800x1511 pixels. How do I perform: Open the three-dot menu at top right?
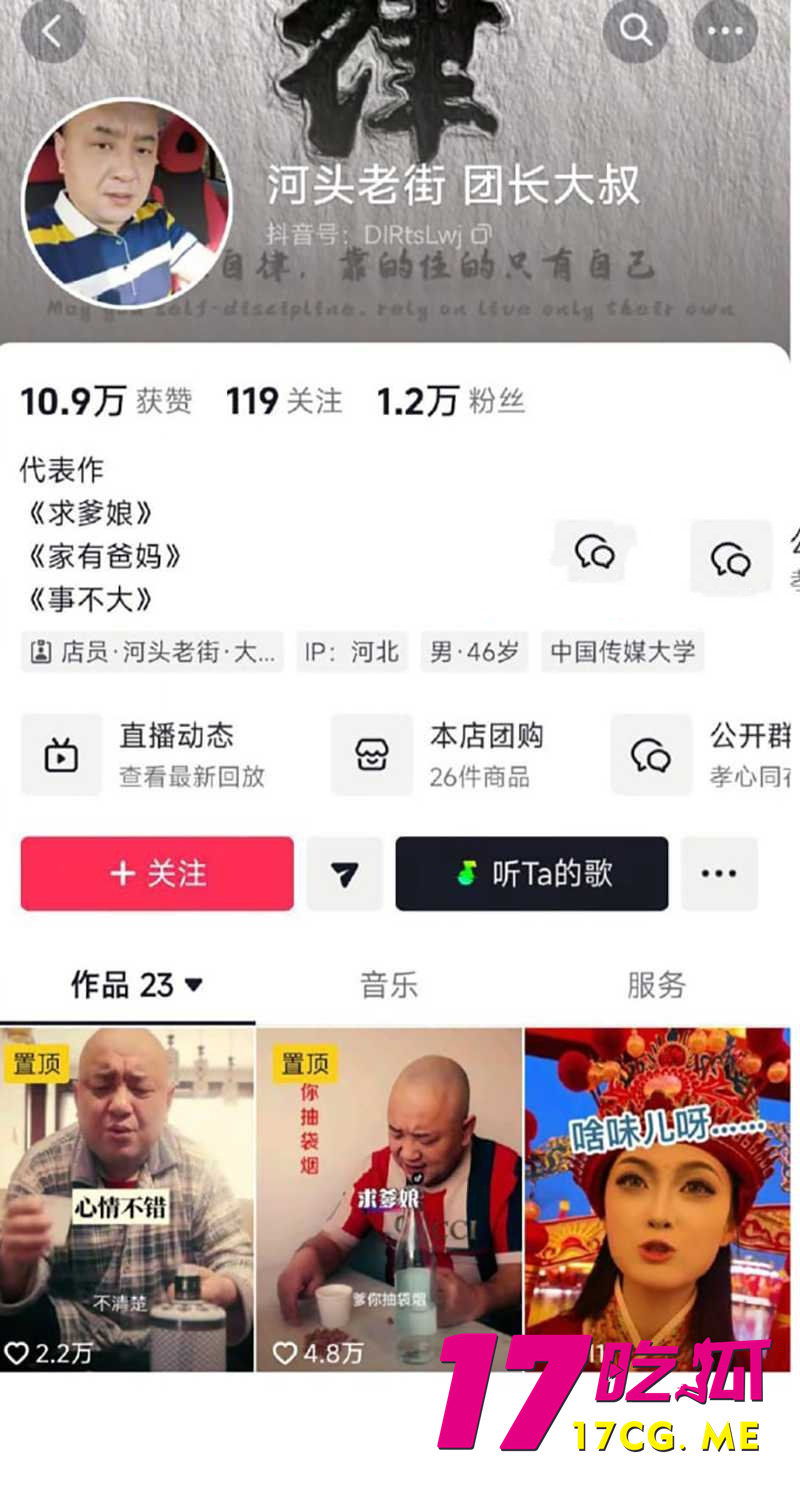[724, 31]
